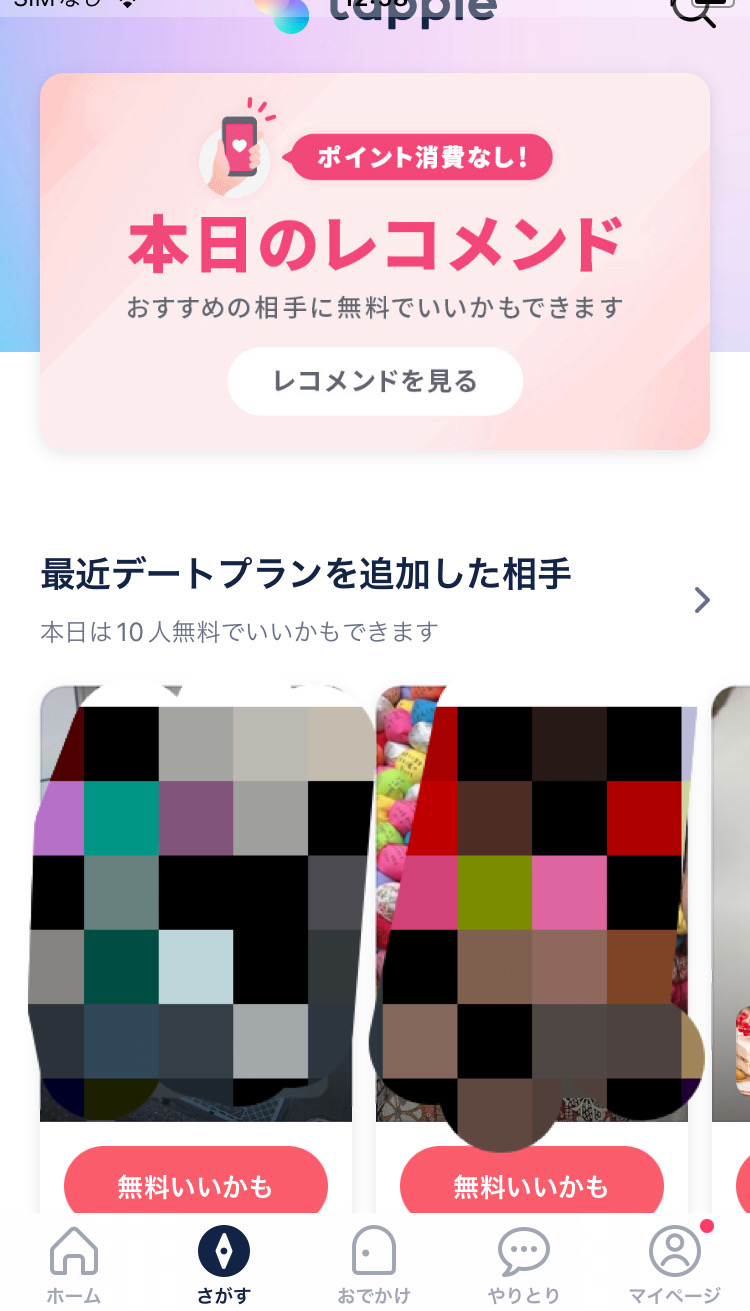The width and height of the screenshot is (750, 1311).
Task: Open the やりとり messages tab
Action: (524, 1265)
